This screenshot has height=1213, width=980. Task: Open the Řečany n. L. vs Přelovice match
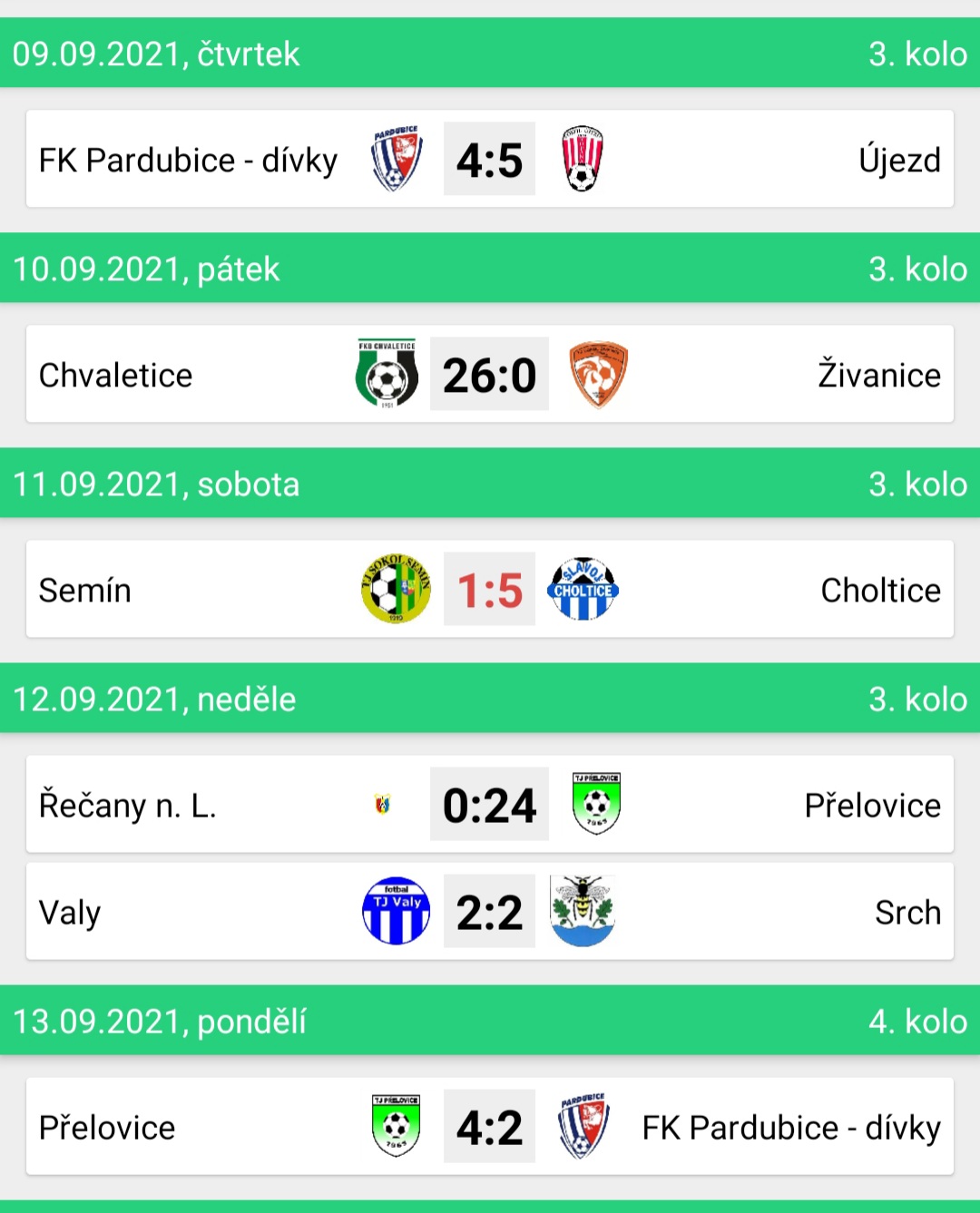(x=489, y=805)
